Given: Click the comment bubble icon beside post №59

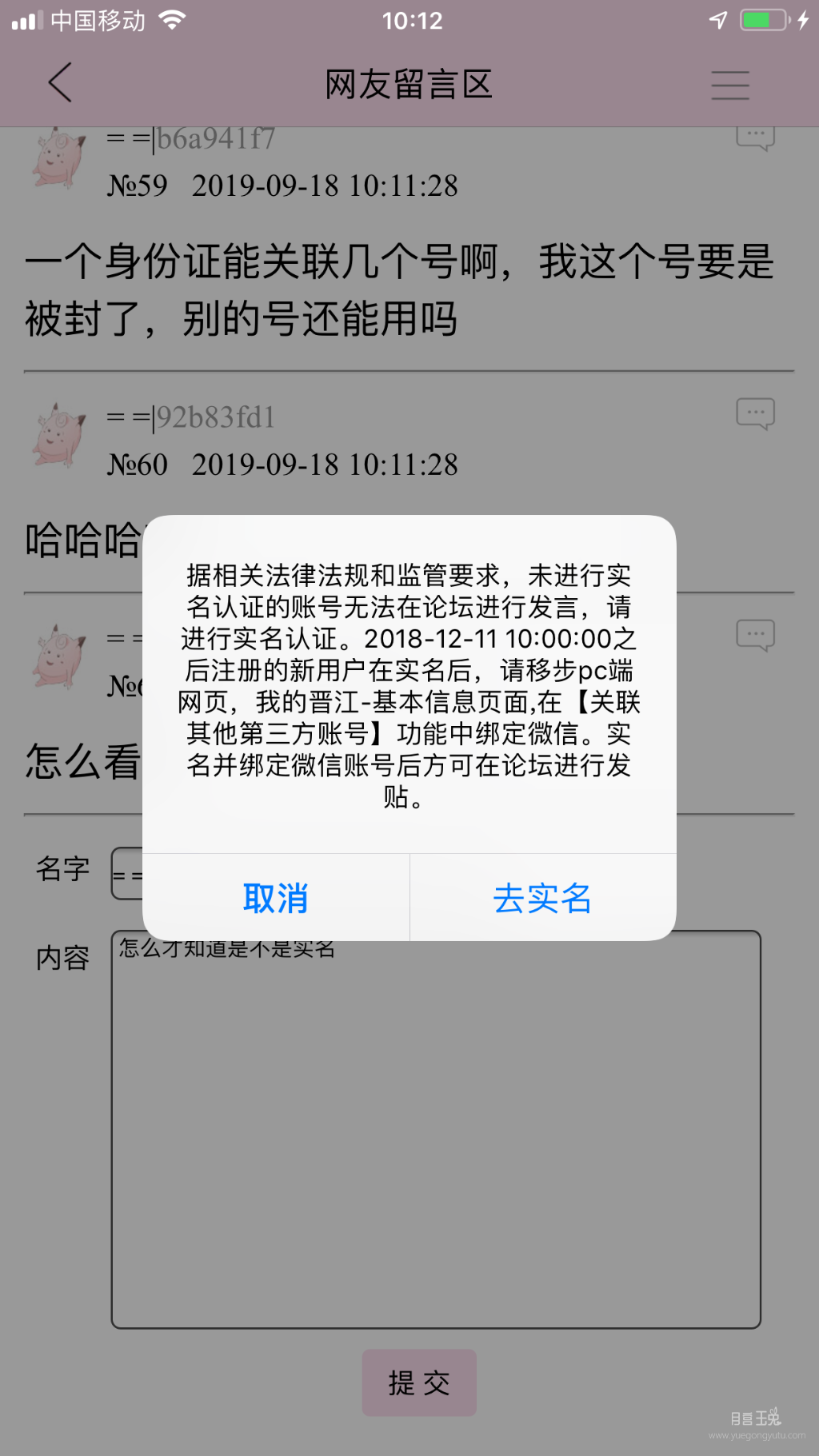Looking at the screenshot, I should (754, 134).
